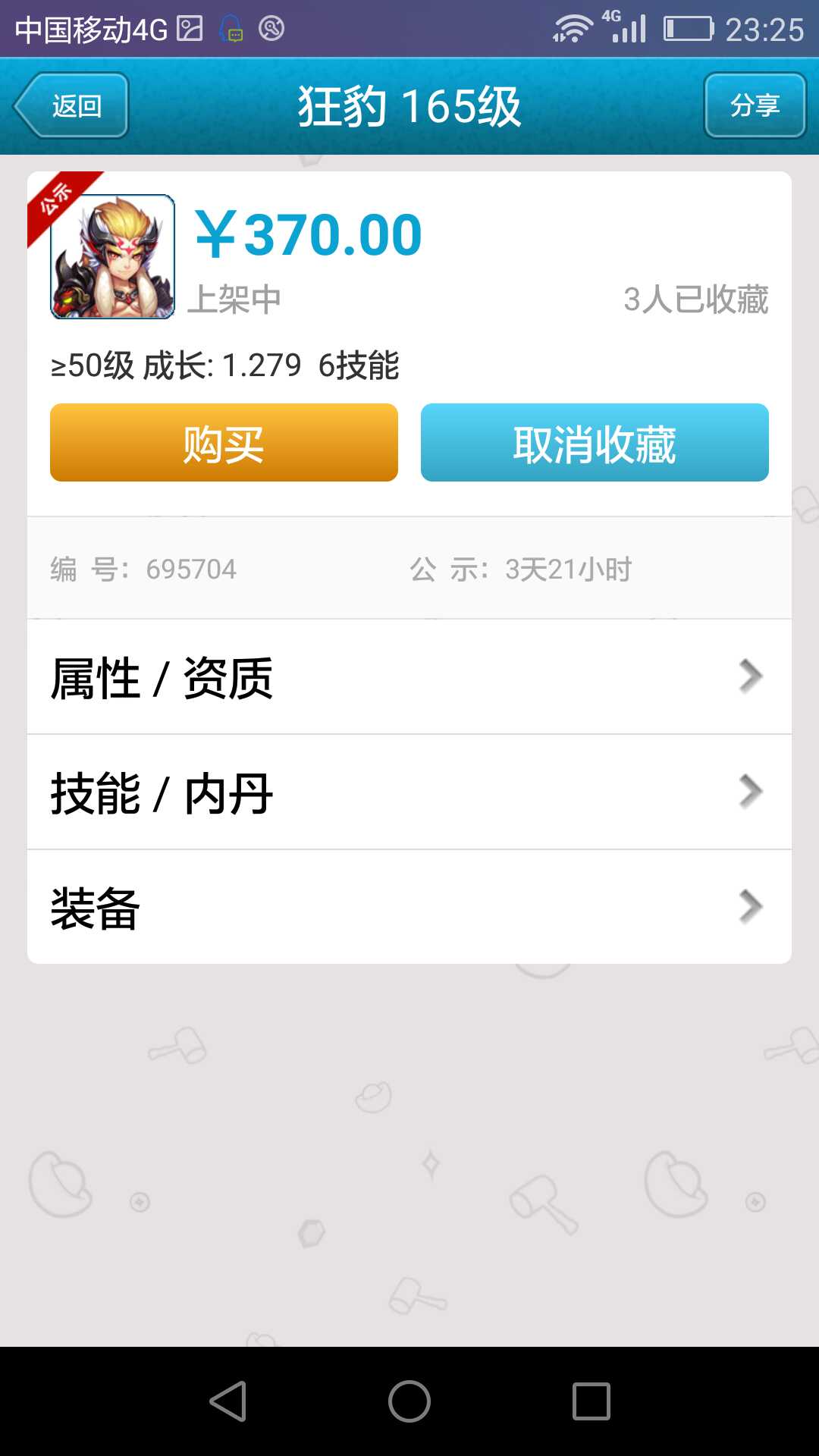Viewport: 819px width, 1456px height.
Task: Remove from favorites via 取消收藏
Action: (x=595, y=443)
